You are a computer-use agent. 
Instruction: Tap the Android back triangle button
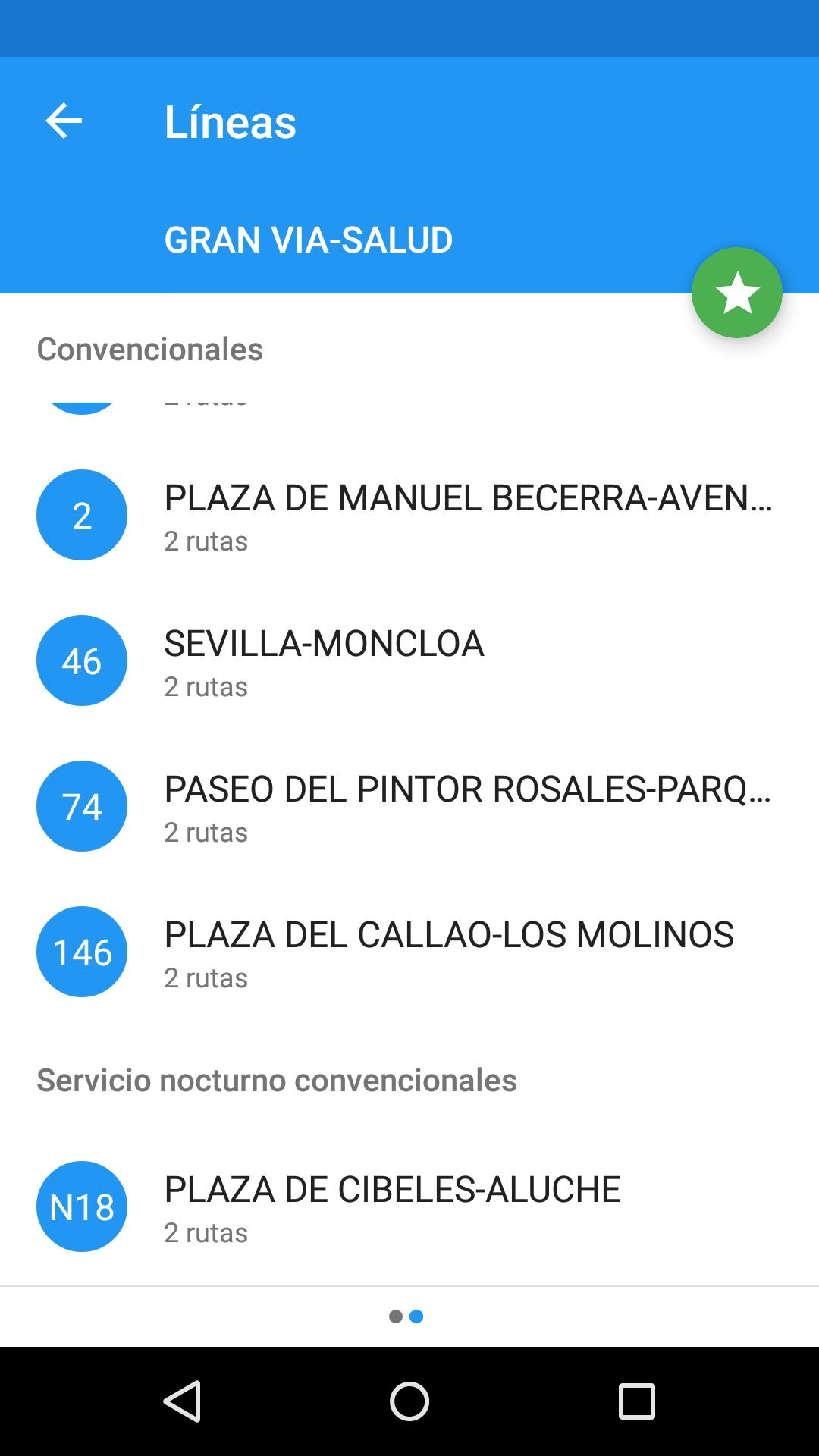pyautogui.click(x=182, y=1401)
